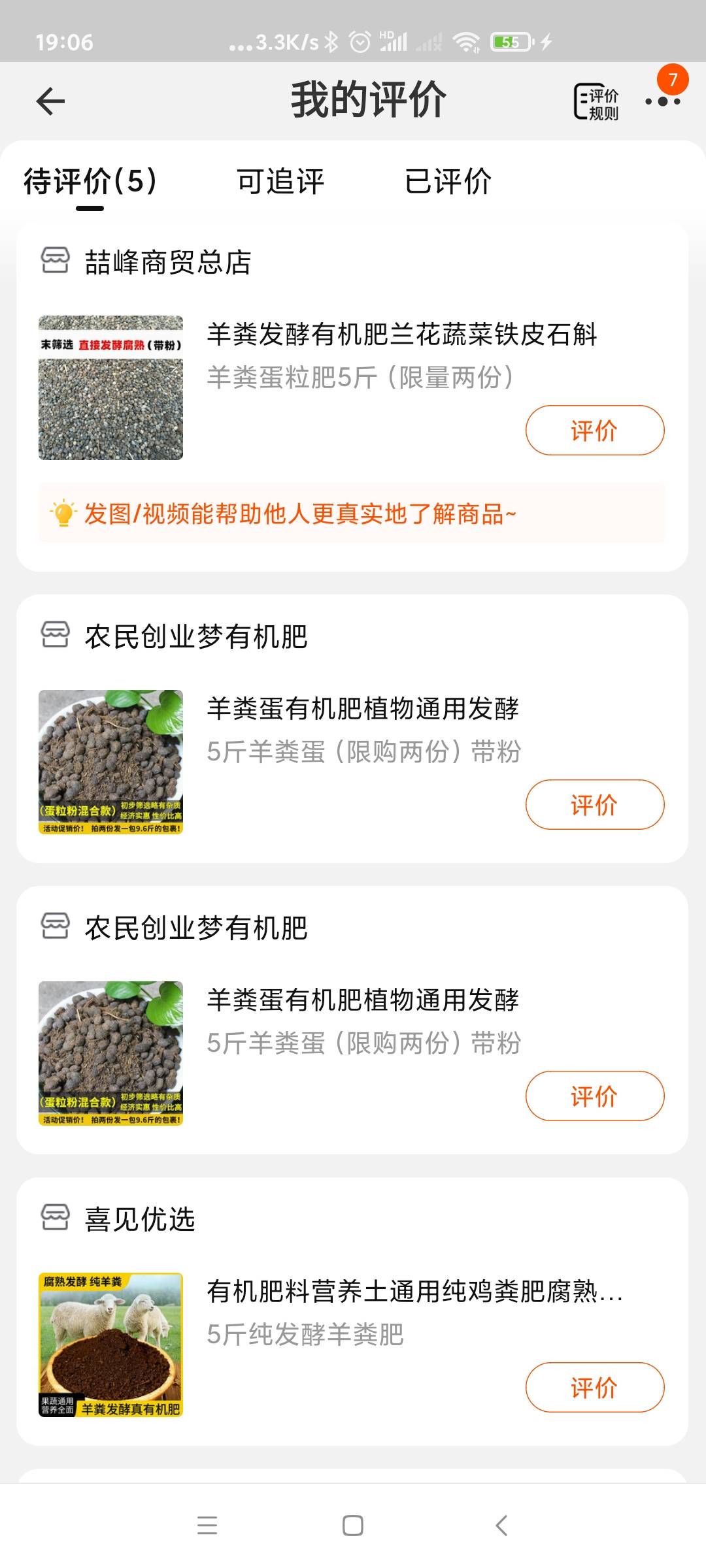Open the 评价规则 review rules

pos(596,102)
